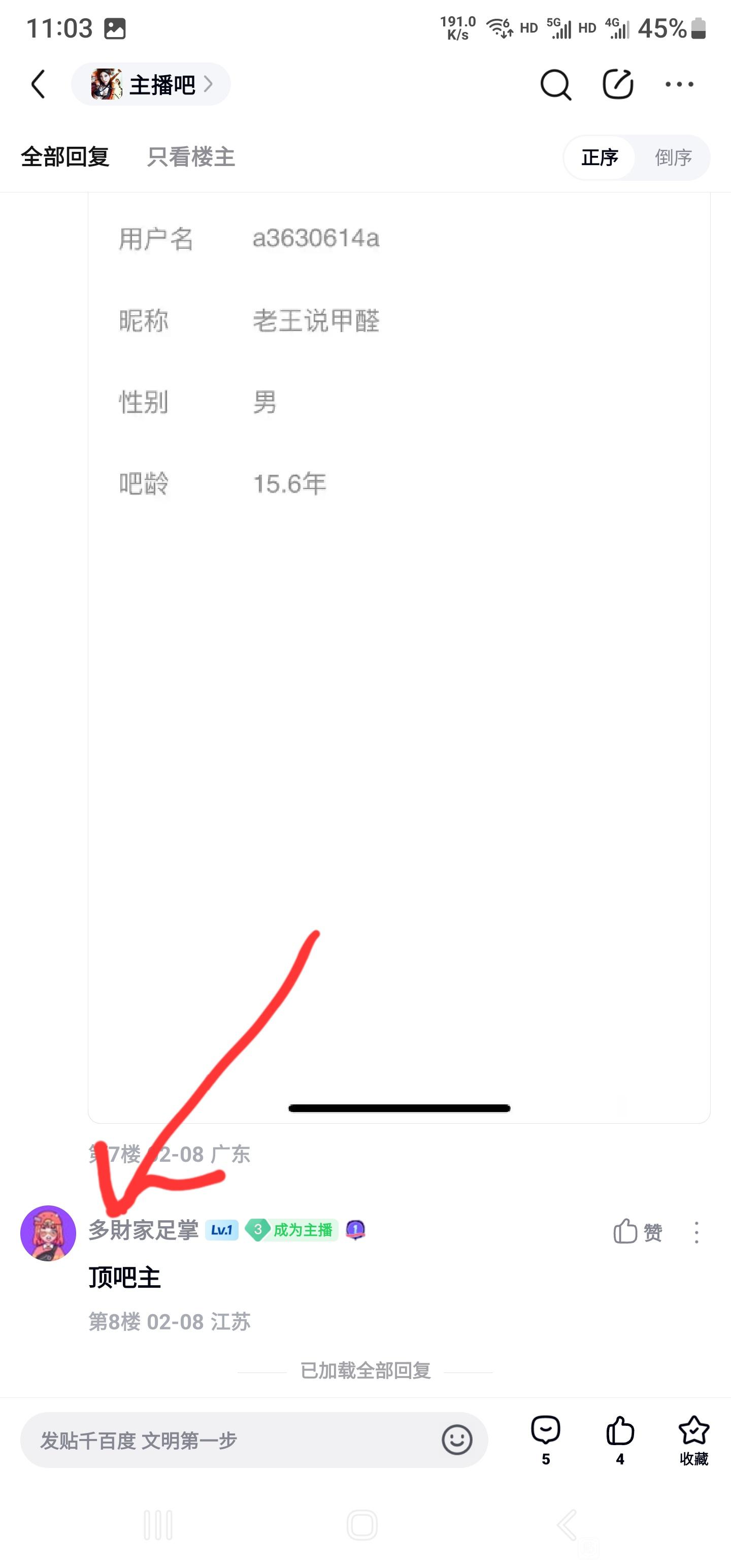
Task: Tap the share/compose icon in top bar
Action: [x=617, y=84]
